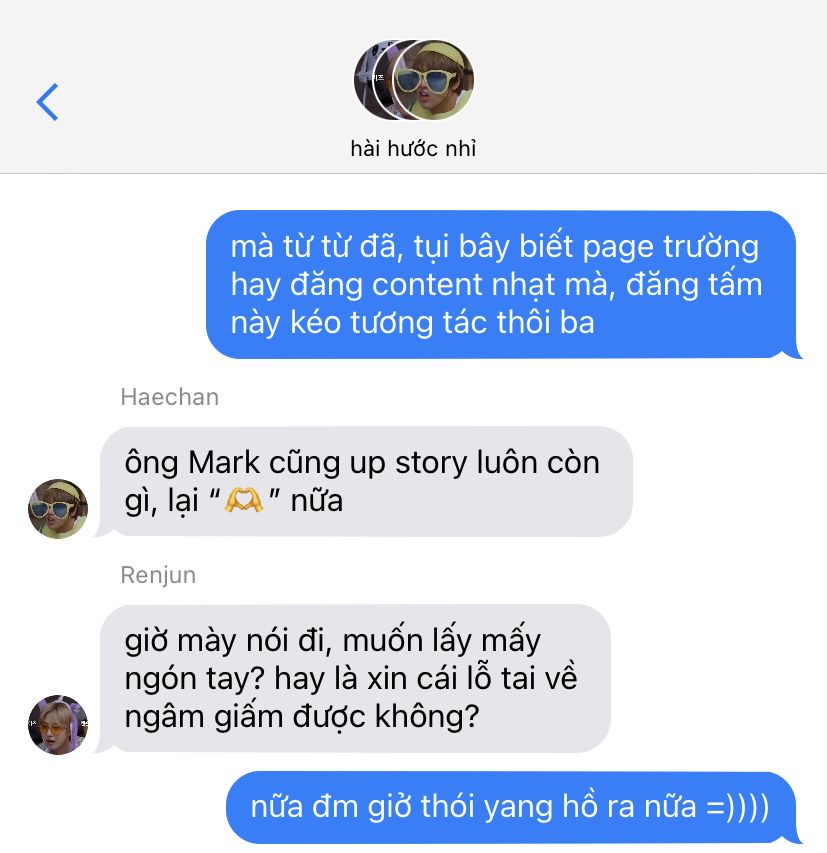Open group details for hài hước nhỉ
Image resolution: width=827 pixels, height=853 pixels.
pos(413,100)
